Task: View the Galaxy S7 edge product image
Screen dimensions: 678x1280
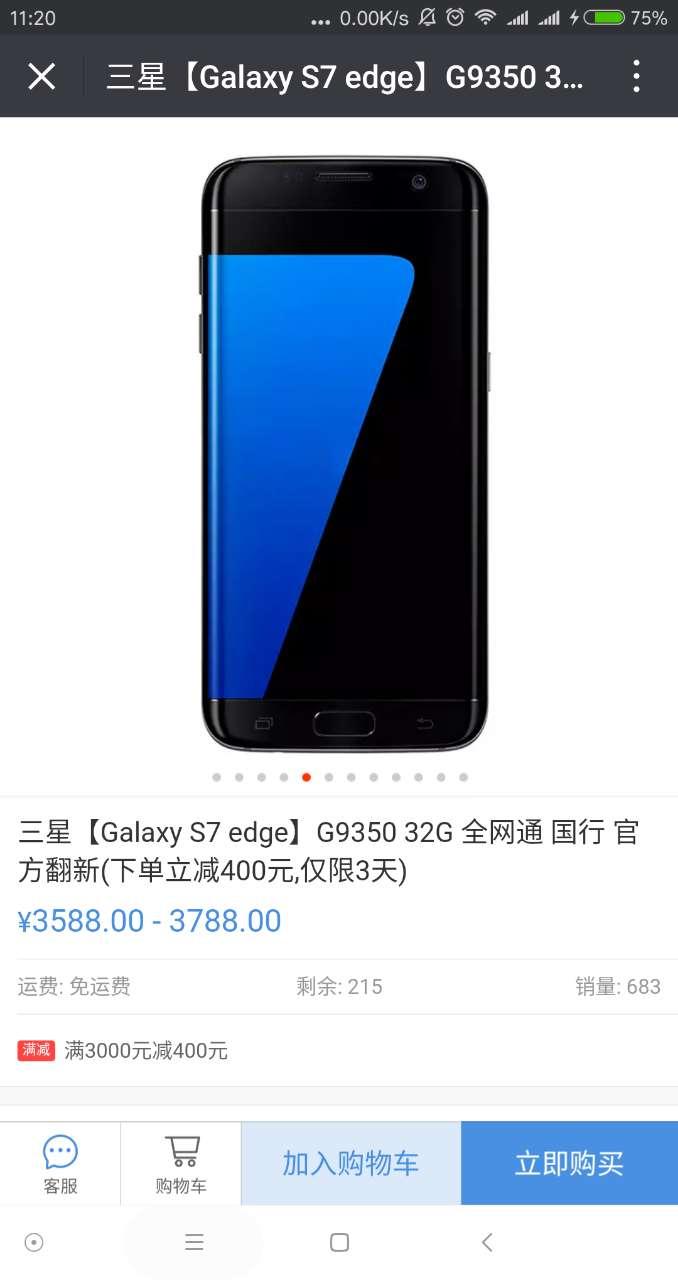Action: tap(345, 453)
